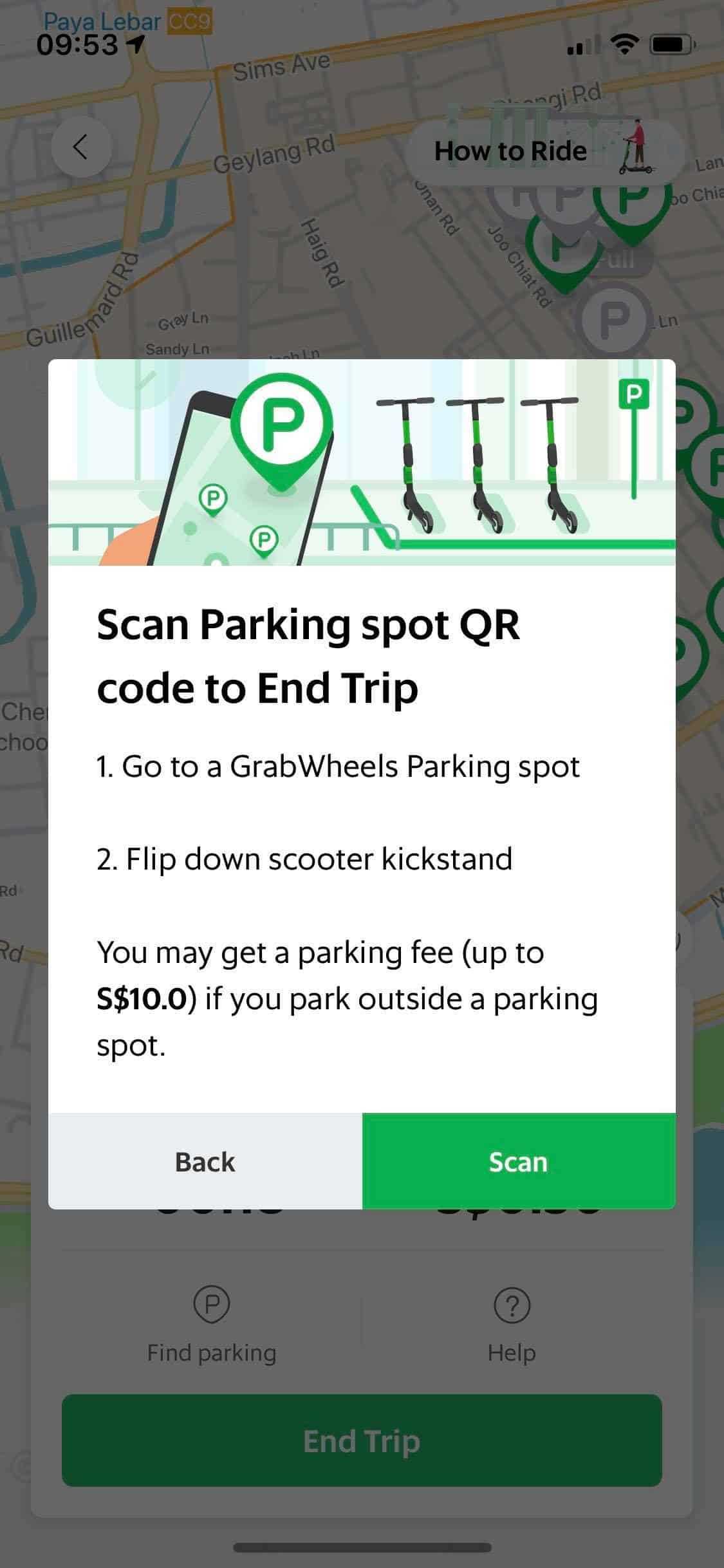Dismiss the dialog with Back

click(205, 1161)
